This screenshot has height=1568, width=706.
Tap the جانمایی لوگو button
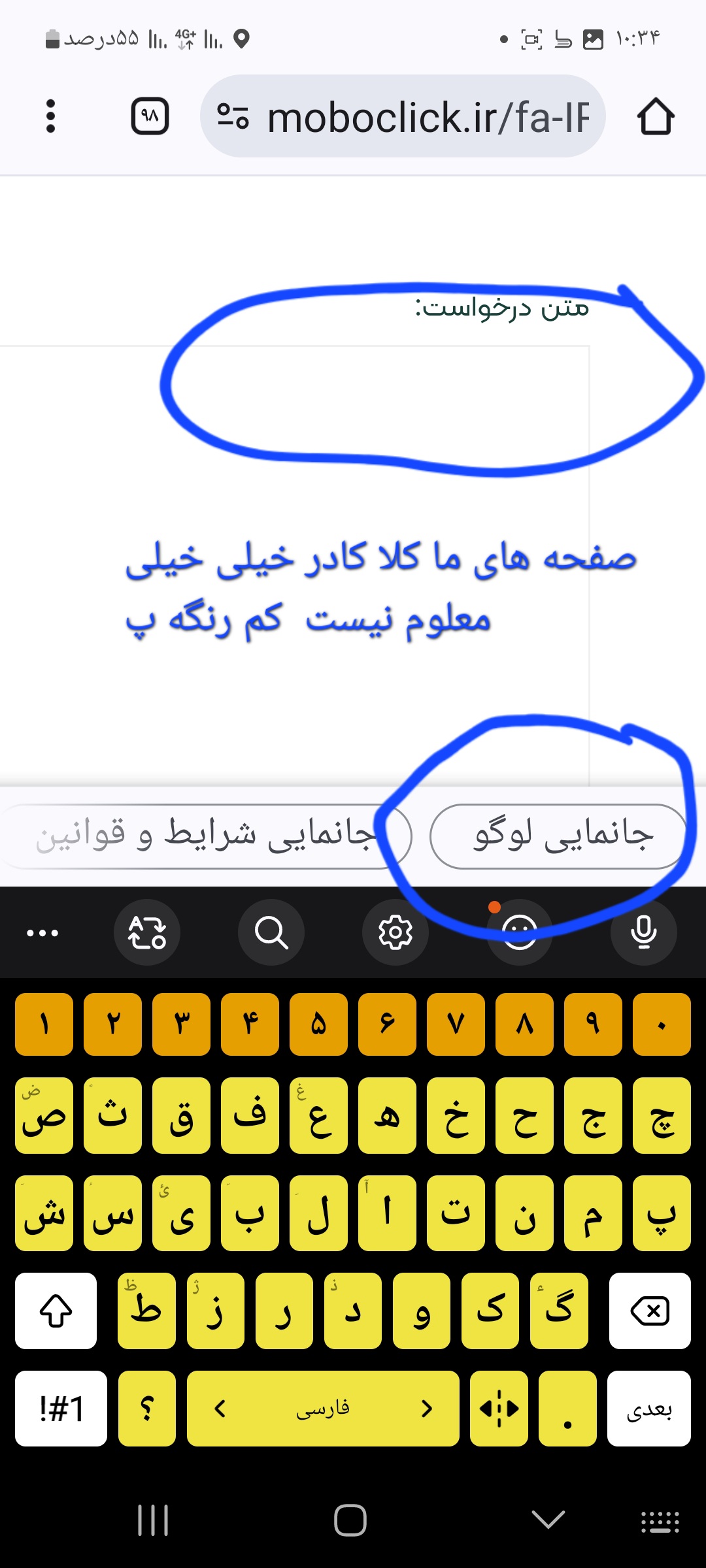point(559,836)
